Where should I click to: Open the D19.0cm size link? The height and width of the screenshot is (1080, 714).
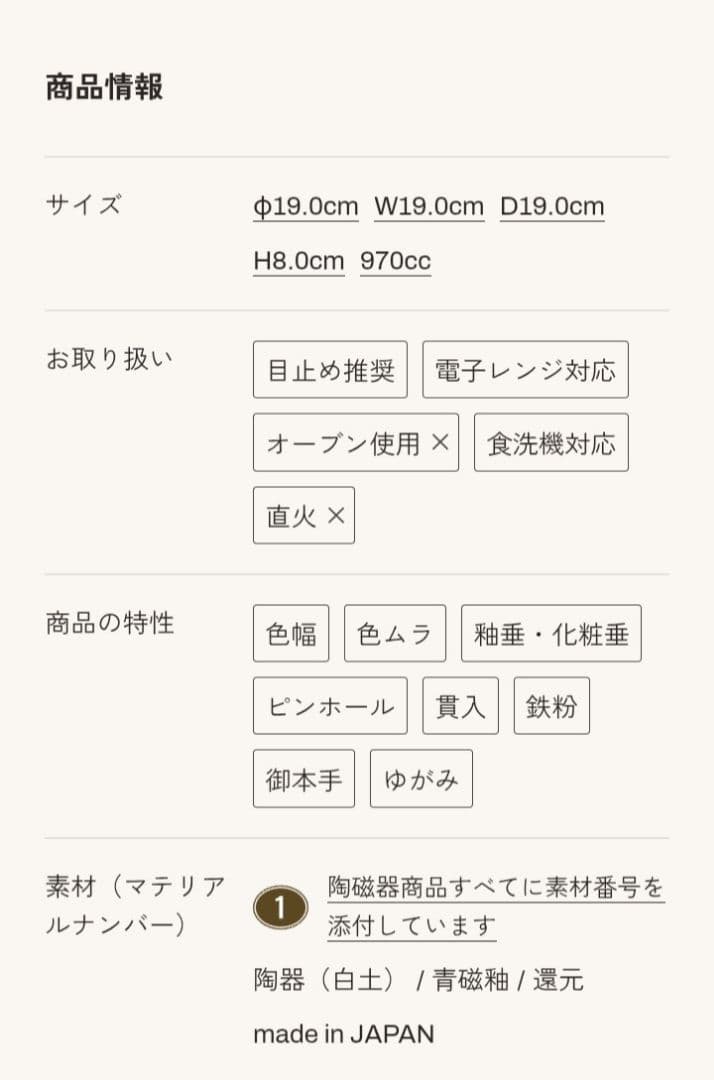(552, 207)
